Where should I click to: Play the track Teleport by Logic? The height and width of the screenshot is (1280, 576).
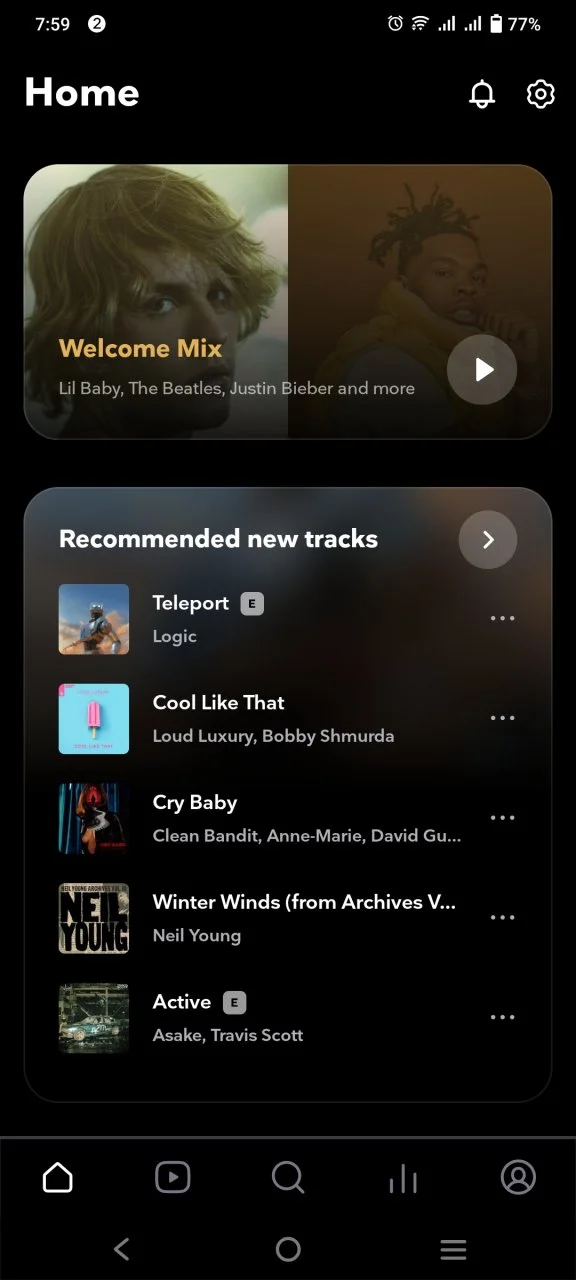point(260,619)
